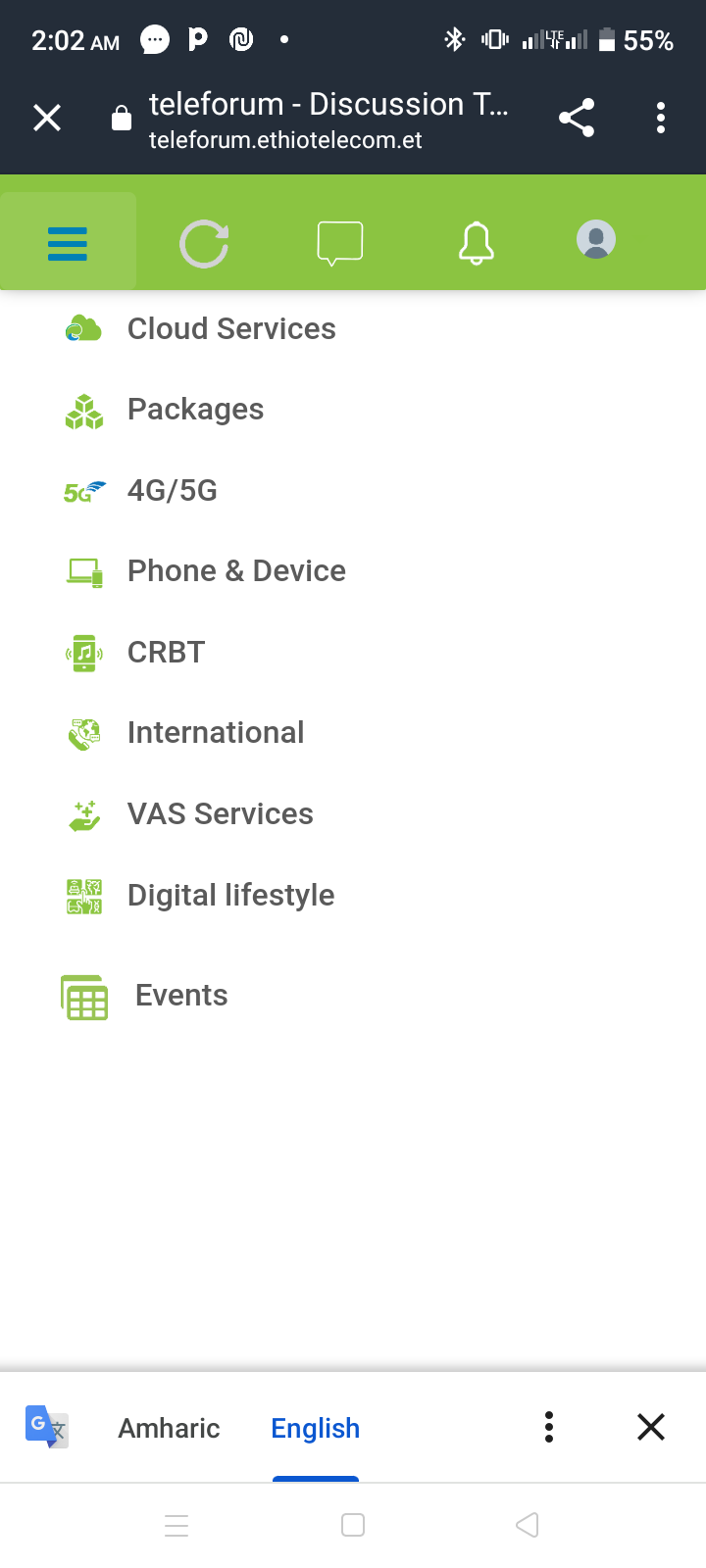Screen dimensions: 706x1568
Task: Close the browser custom tab
Action: 47,119
